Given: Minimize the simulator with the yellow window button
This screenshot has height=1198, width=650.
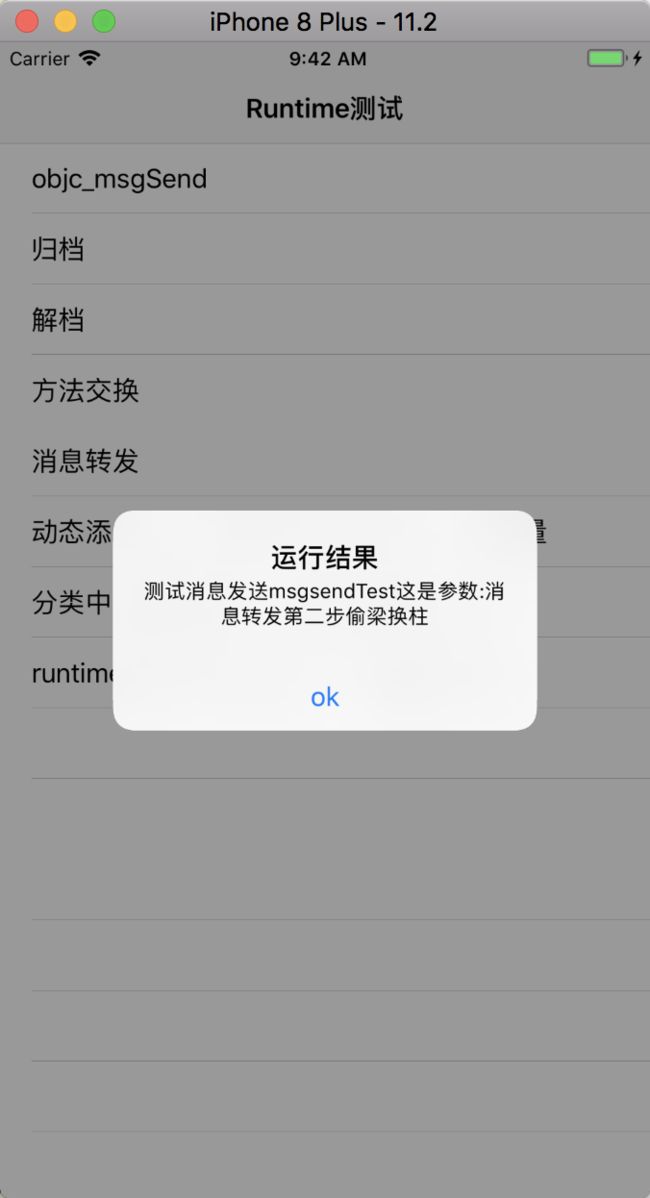Looking at the screenshot, I should pyautogui.click(x=66, y=21).
